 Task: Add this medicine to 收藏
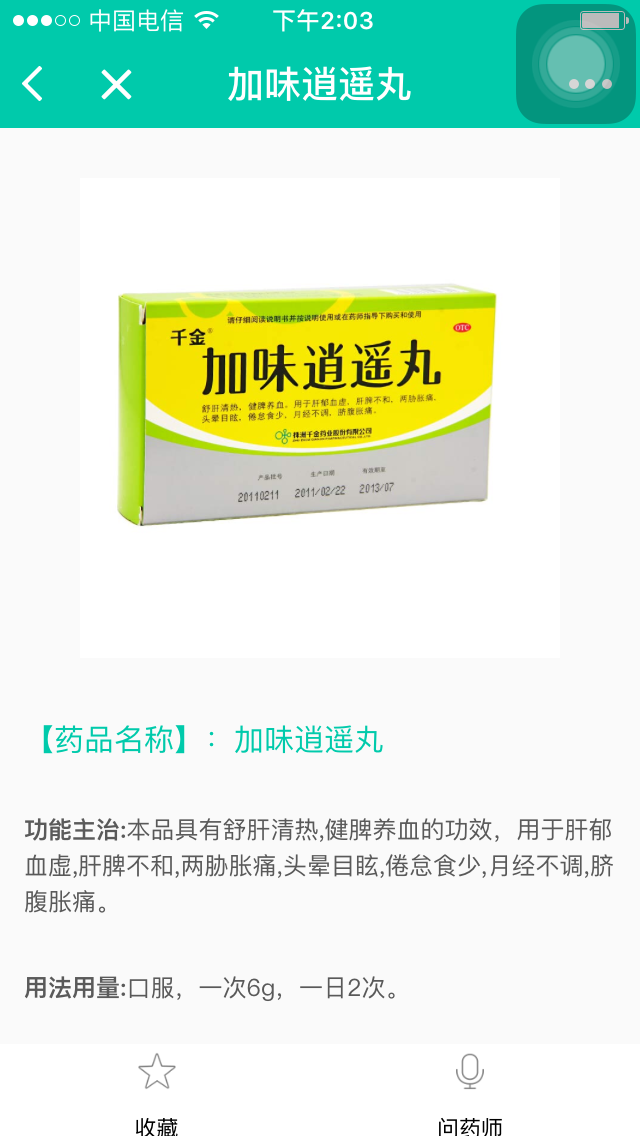tap(157, 1090)
